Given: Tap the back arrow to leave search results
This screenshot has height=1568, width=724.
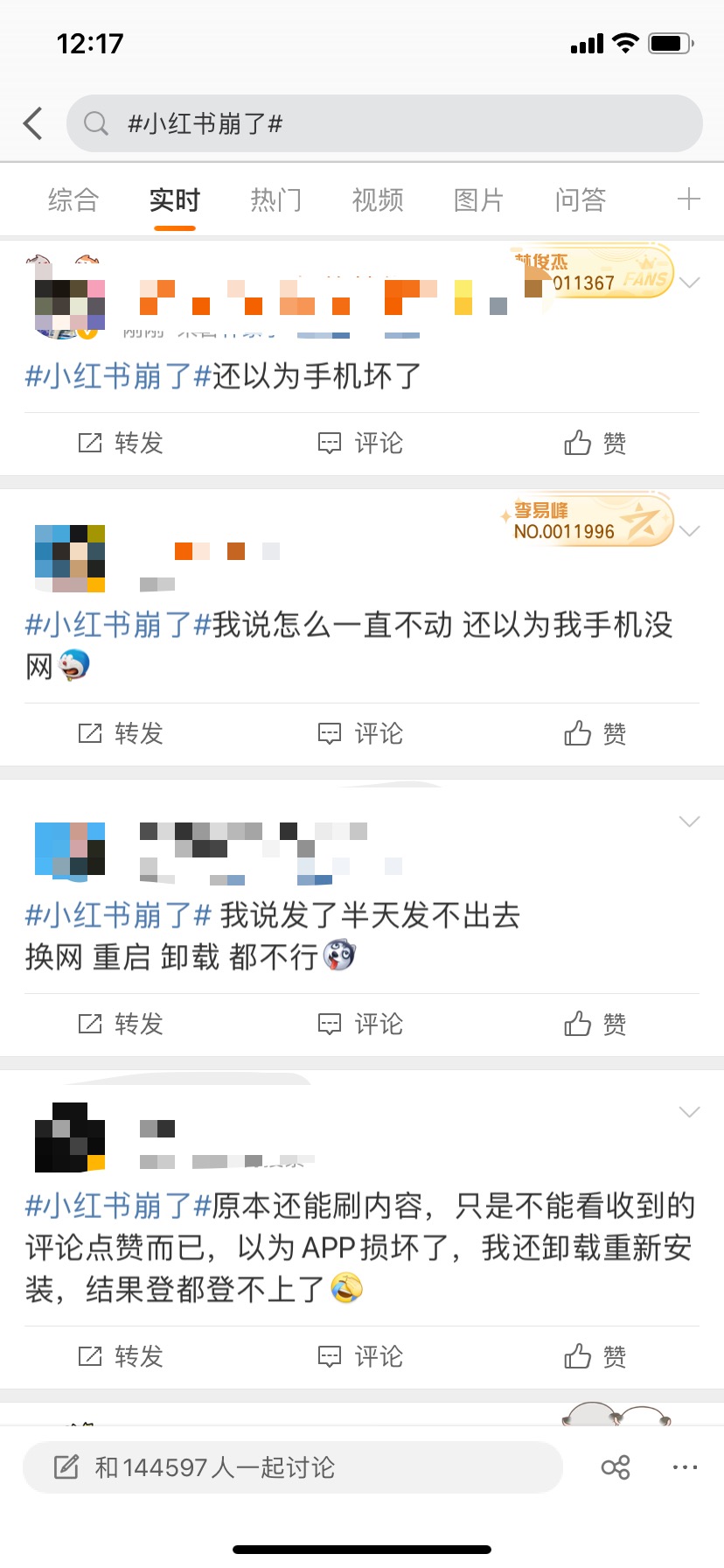Looking at the screenshot, I should [x=32, y=123].
